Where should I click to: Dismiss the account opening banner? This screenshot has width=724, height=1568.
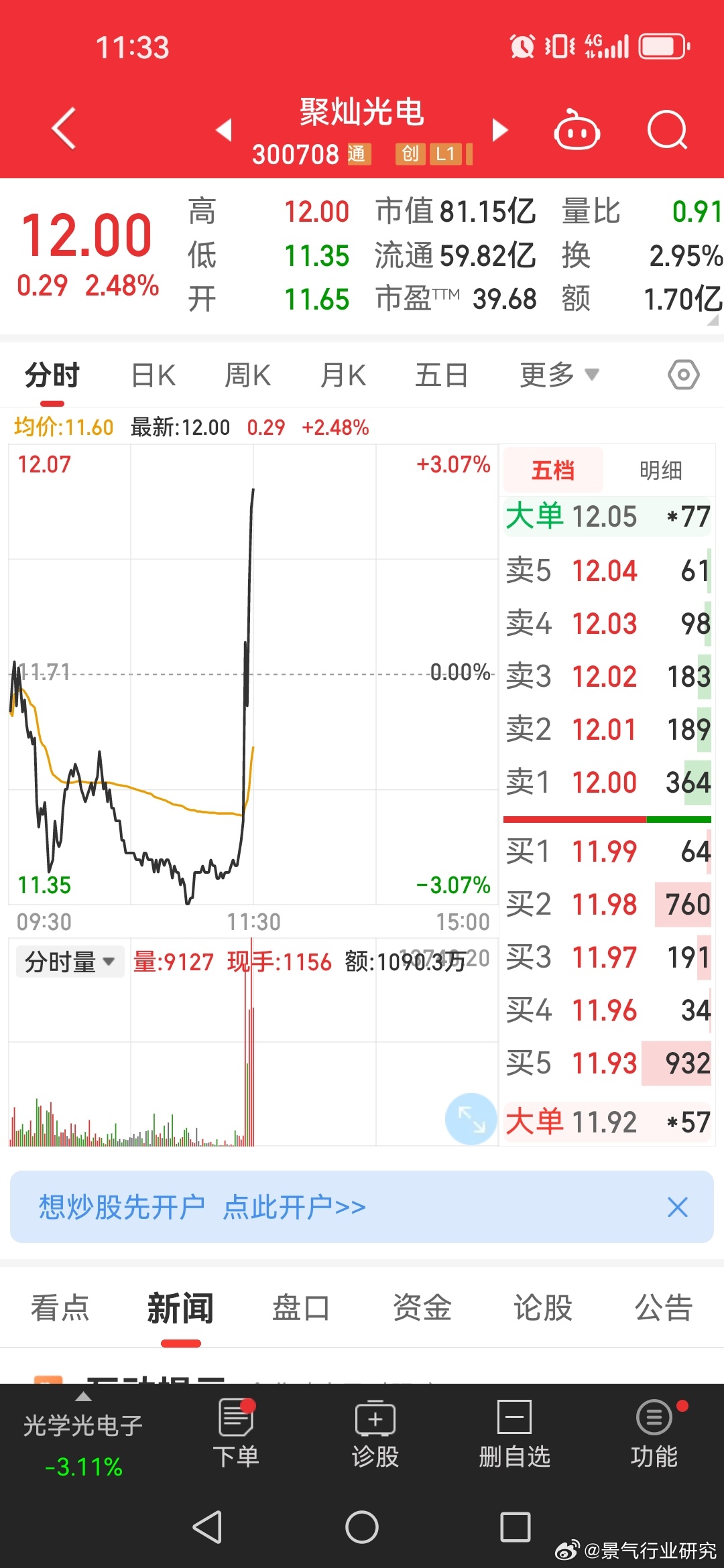point(678,1207)
